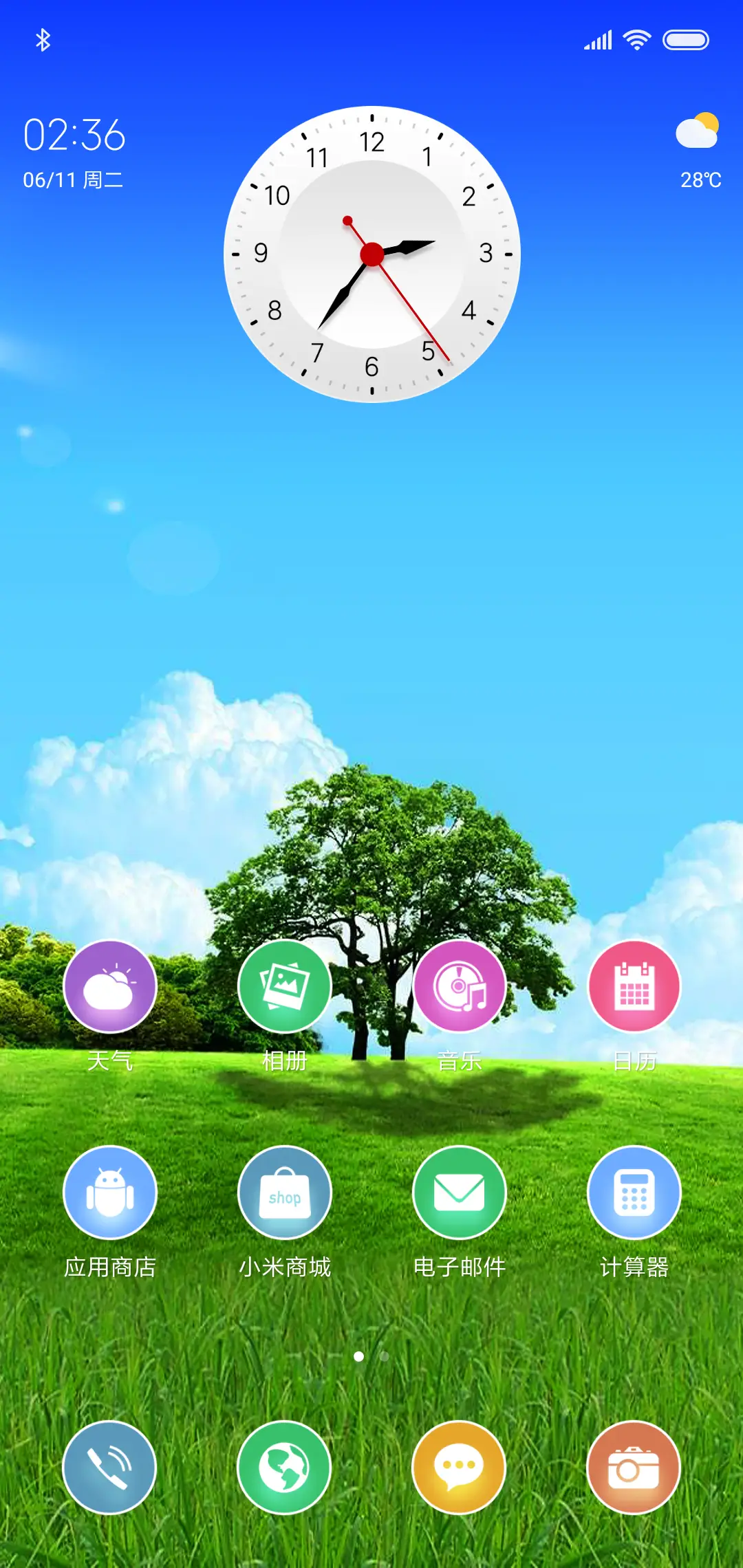Open the 电子邮件 email app
The width and height of the screenshot is (743, 1568).
click(460, 1193)
